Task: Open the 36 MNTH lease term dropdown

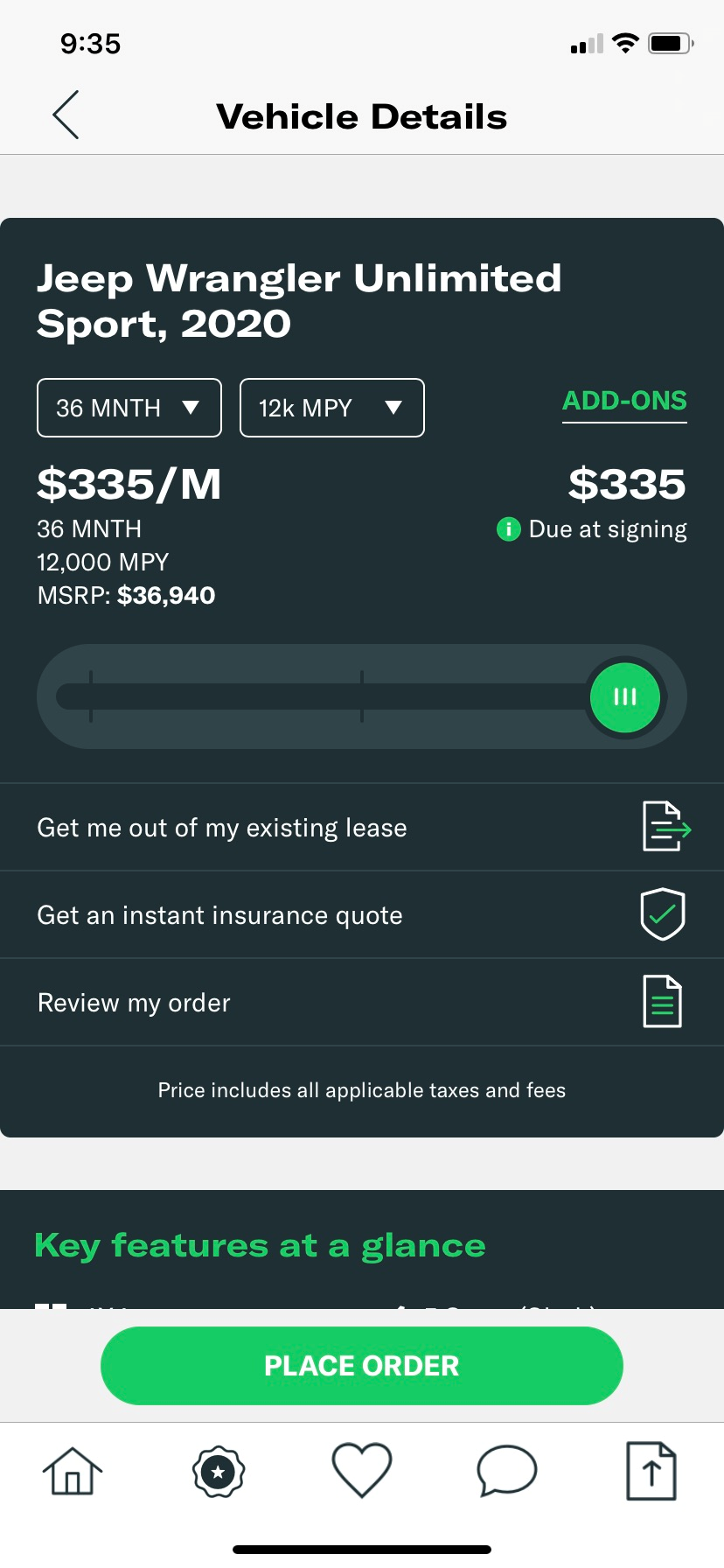Action: click(129, 408)
